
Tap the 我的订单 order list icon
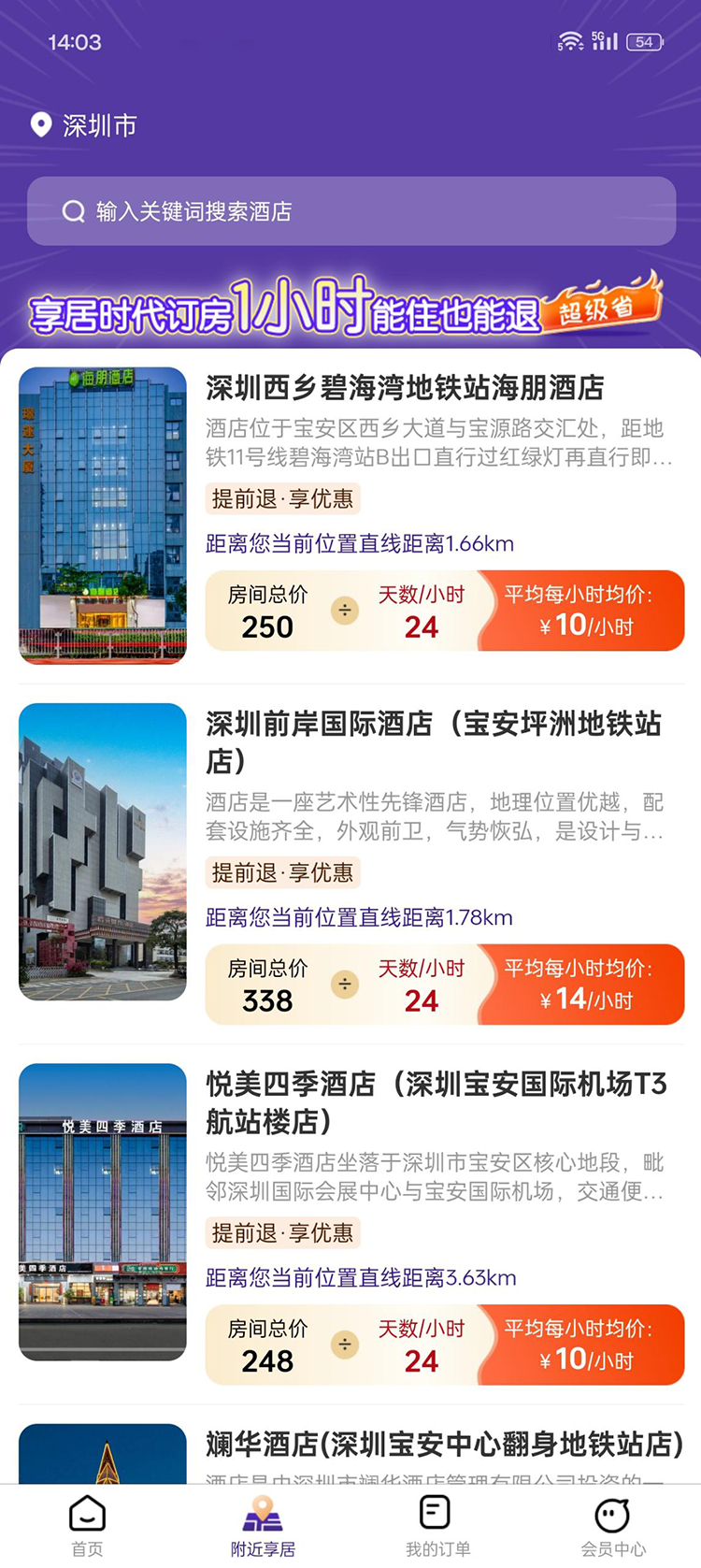point(434,1512)
